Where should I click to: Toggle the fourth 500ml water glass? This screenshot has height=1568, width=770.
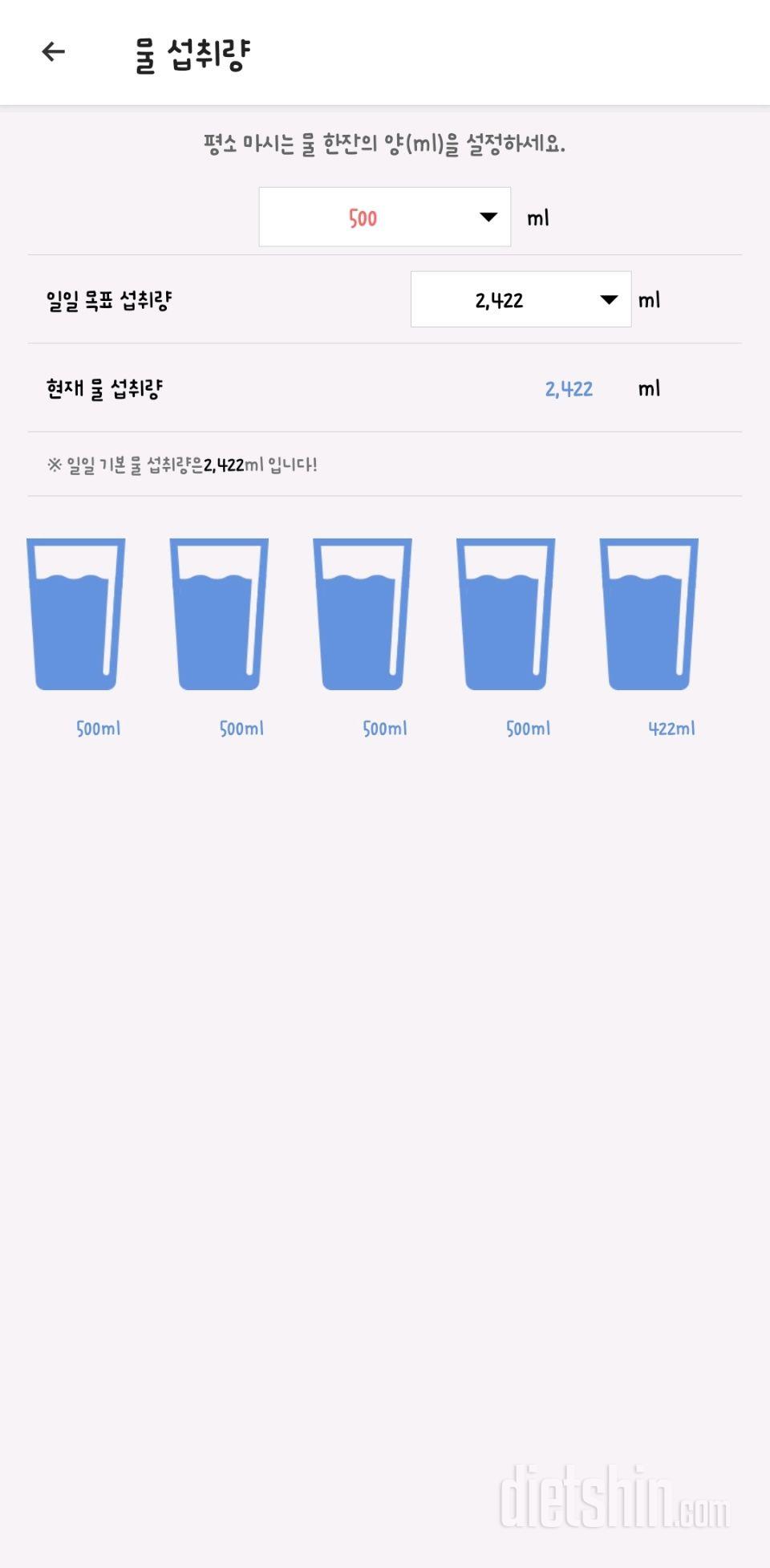tap(506, 614)
